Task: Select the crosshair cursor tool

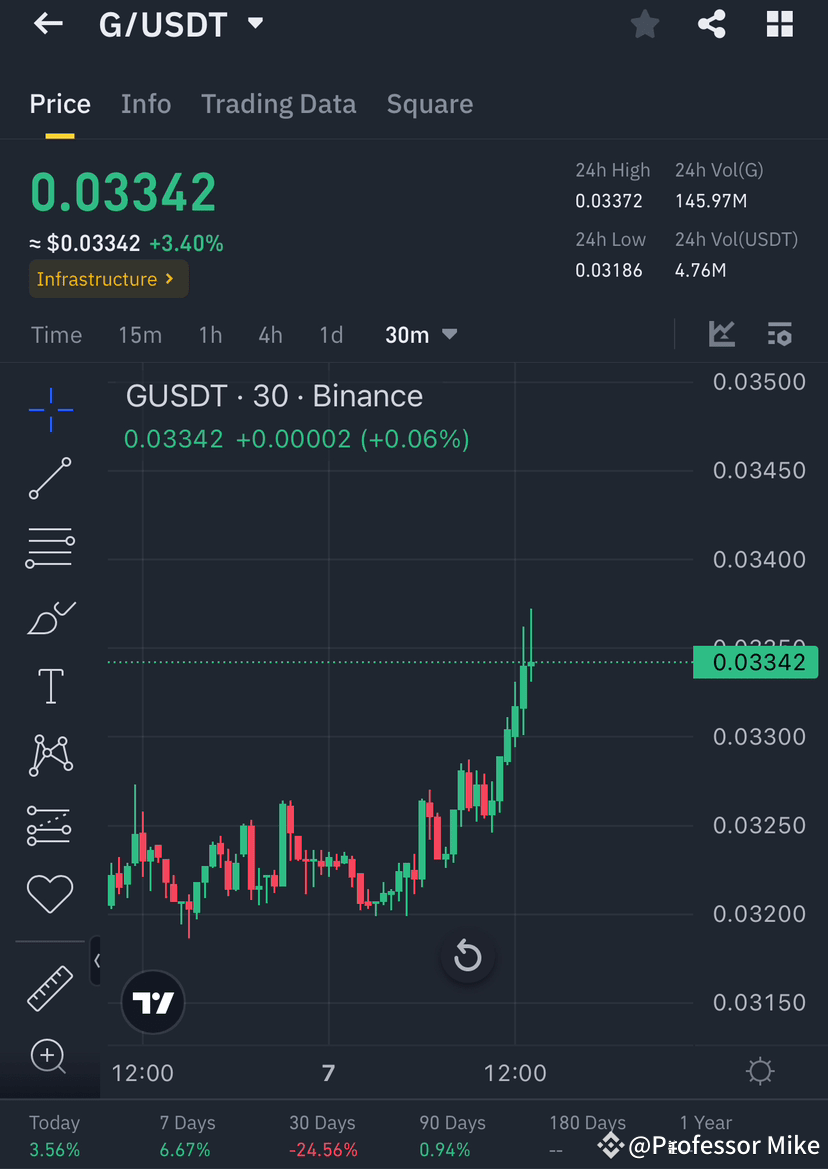Action: pos(50,410)
